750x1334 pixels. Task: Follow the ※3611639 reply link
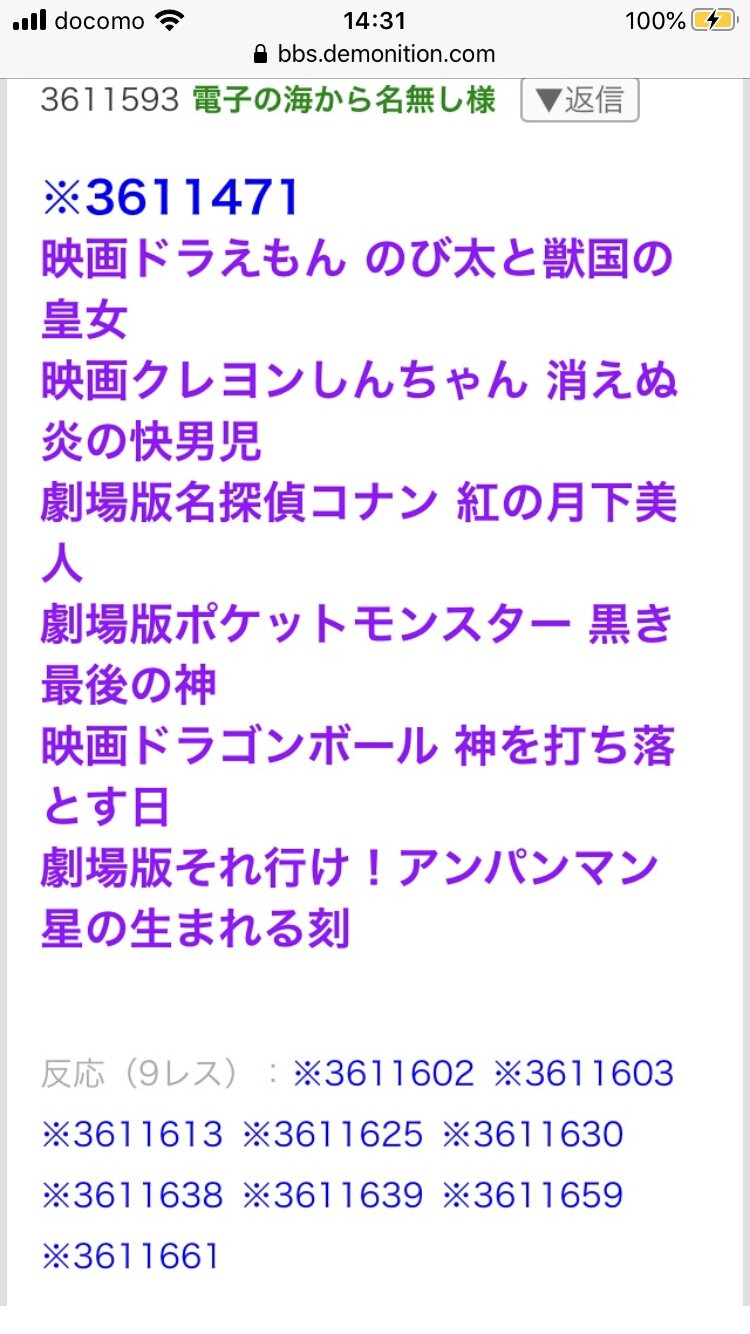pos(332,1195)
